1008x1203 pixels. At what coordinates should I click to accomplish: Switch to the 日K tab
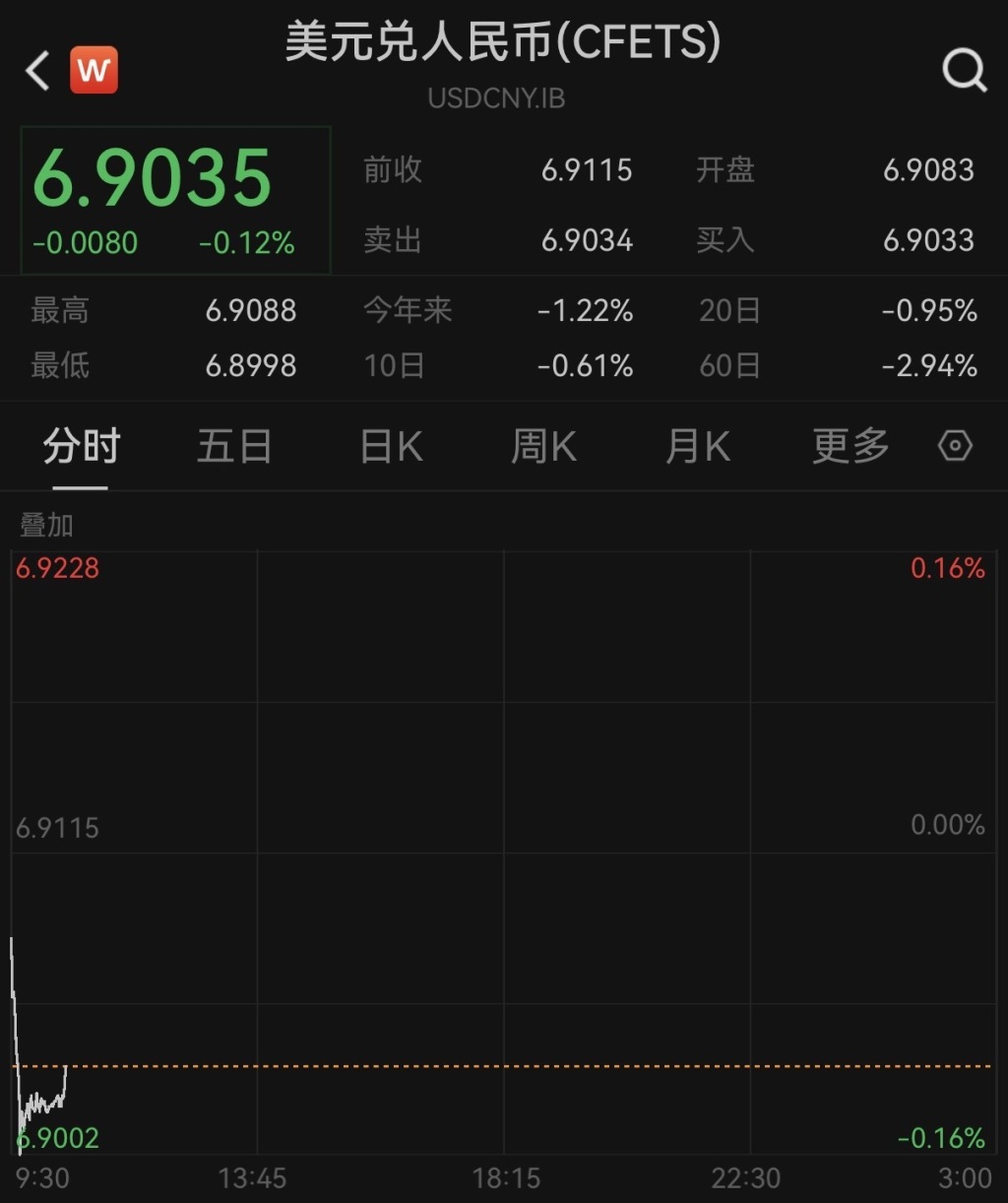click(x=391, y=447)
